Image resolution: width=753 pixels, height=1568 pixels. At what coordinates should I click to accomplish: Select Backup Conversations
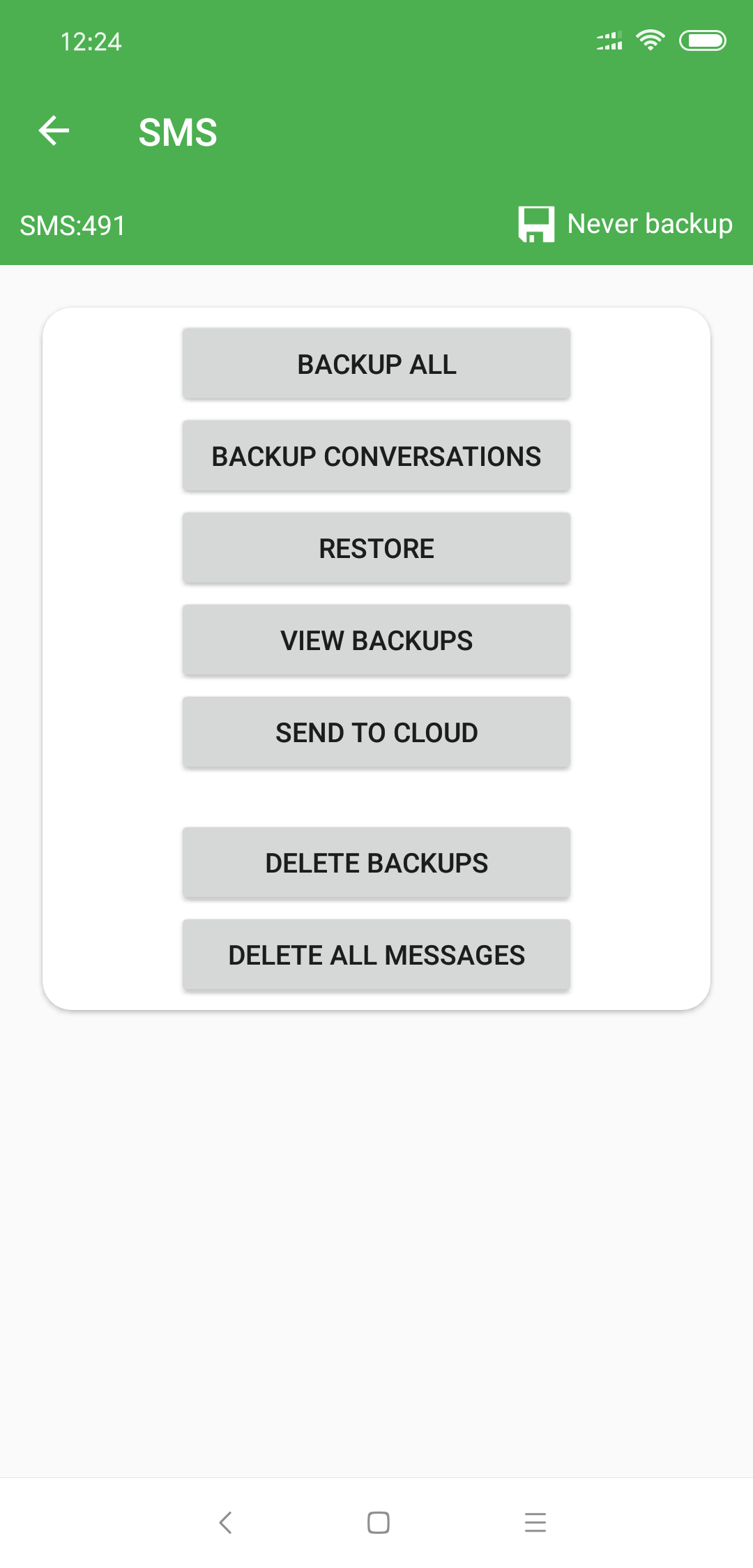(376, 456)
